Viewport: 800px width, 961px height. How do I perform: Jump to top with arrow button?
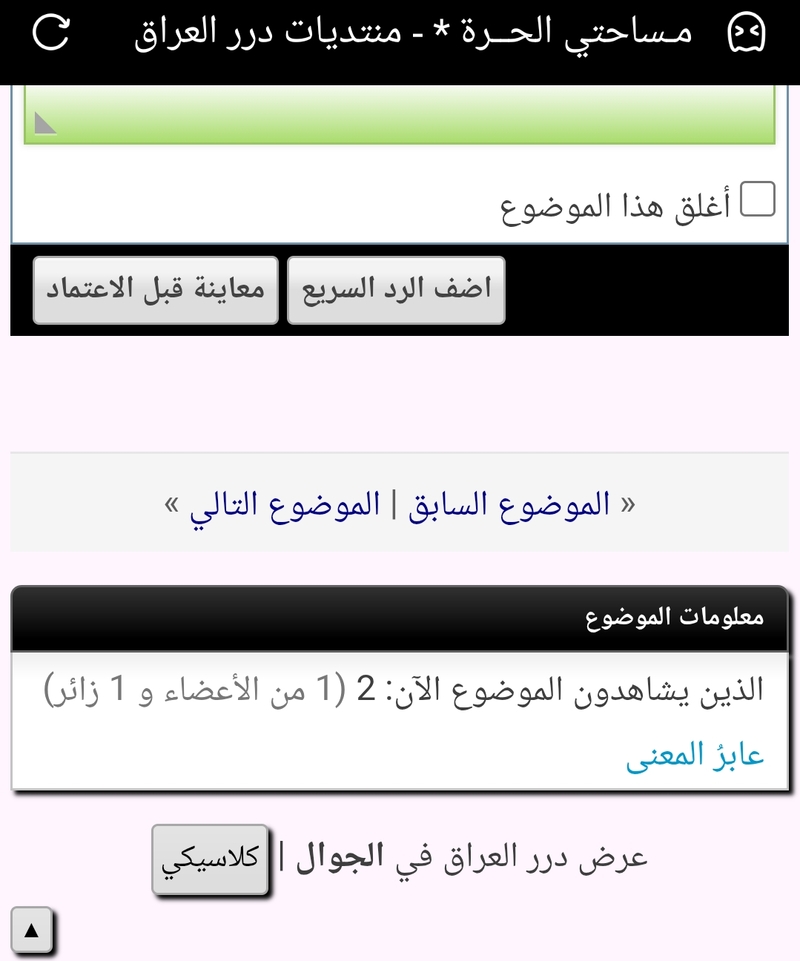pyautogui.click(x=31, y=931)
